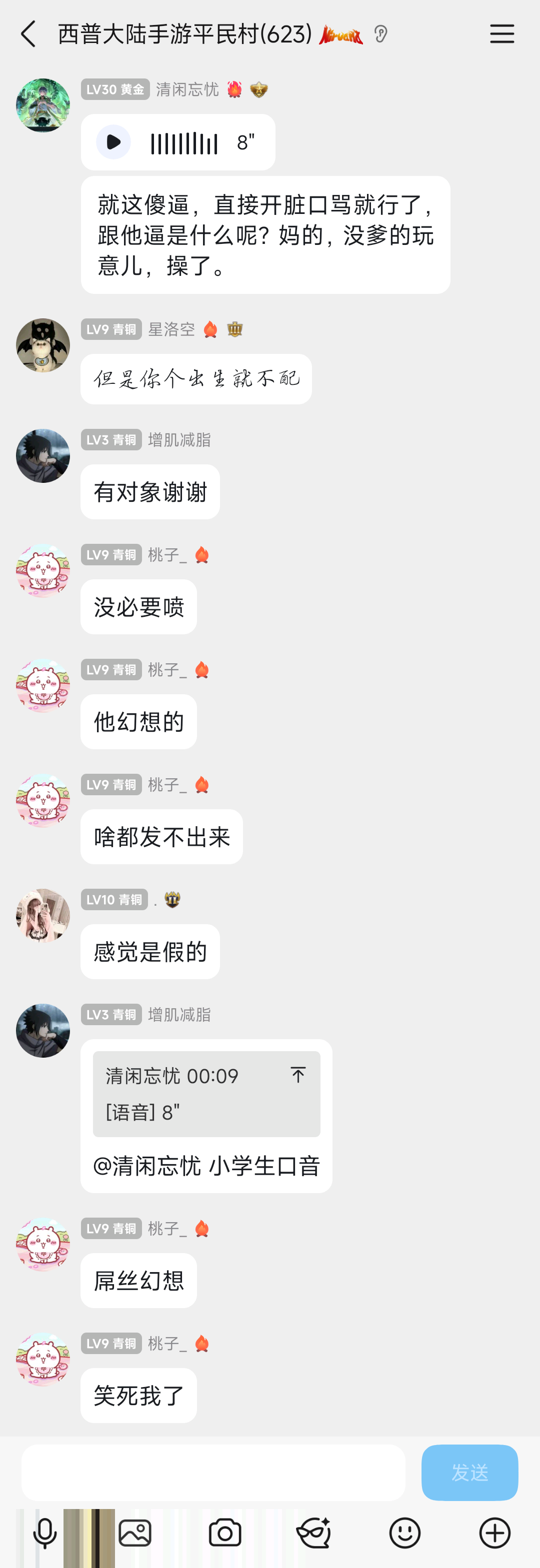Open the earpiece mode icon in the header

381,34
